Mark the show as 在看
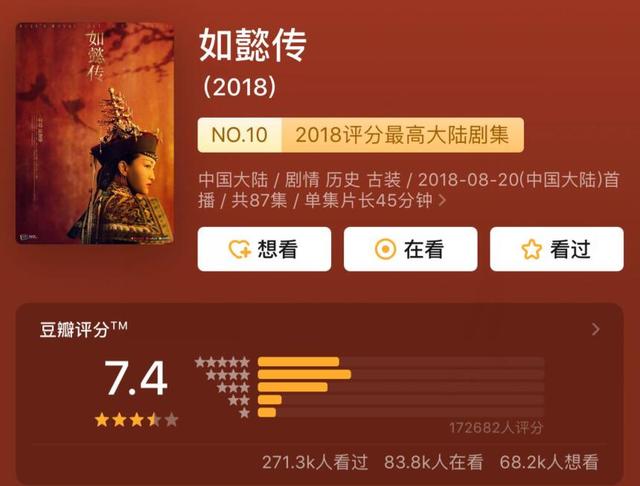The height and width of the screenshot is (486, 640). point(410,249)
